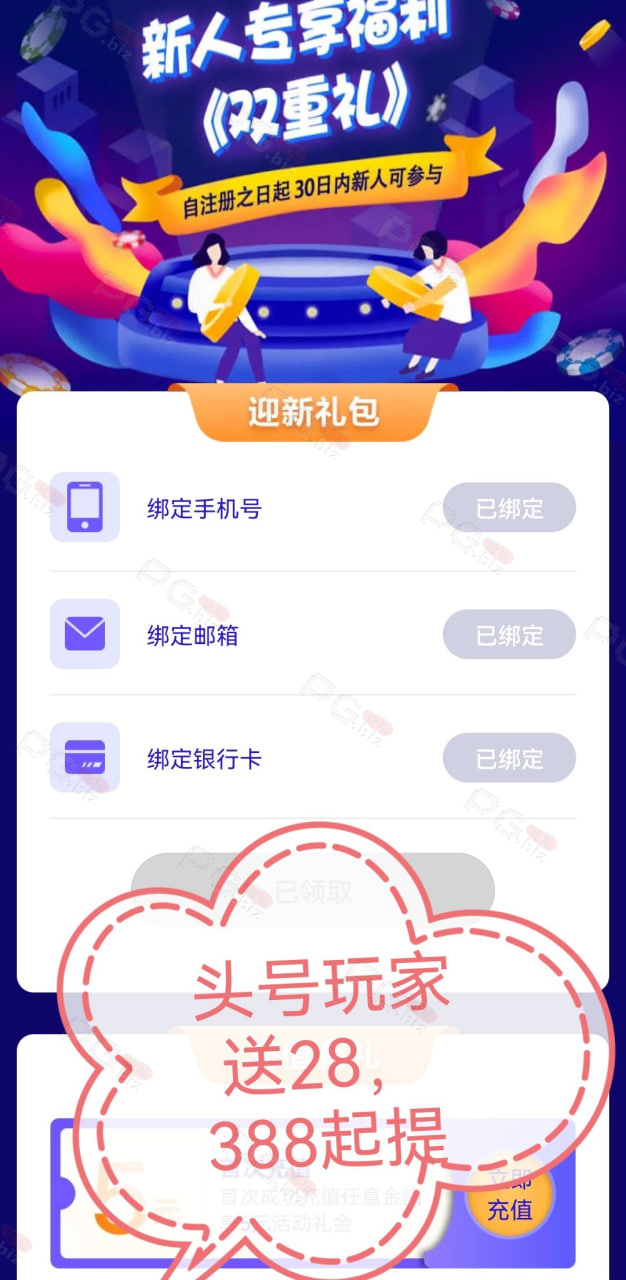This screenshot has width=626, height=1280.
Task: Tap 已绑定 button for 绑定手机号
Action: (509, 508)
